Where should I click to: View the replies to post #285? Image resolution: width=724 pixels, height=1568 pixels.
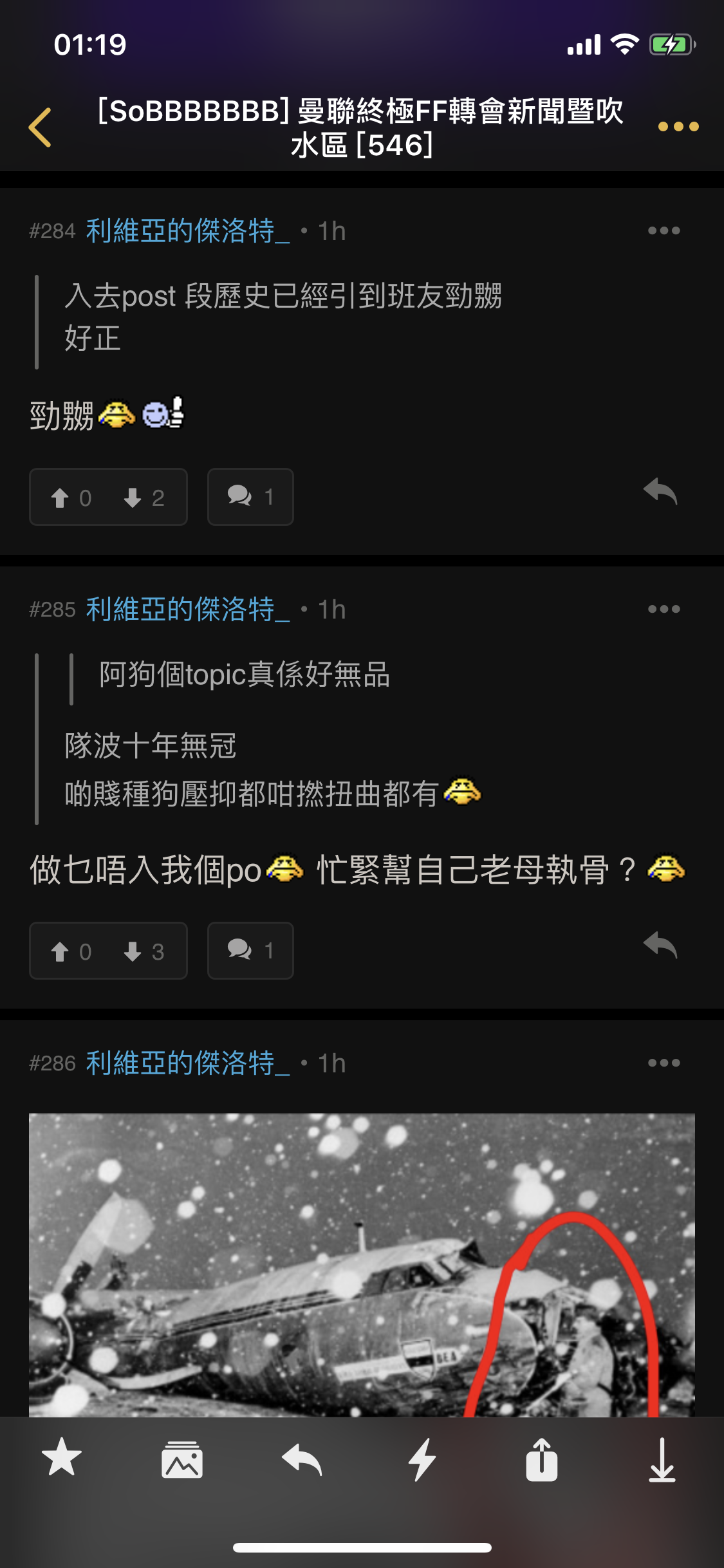click(x=250, y=951)
